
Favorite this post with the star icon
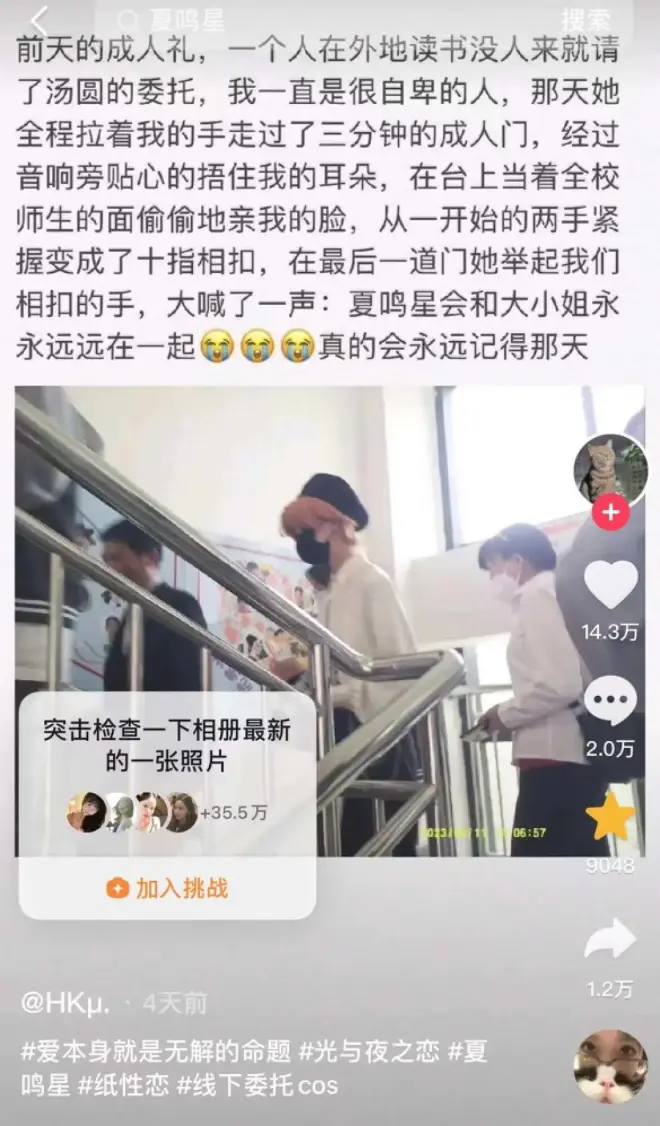(x=610, y=817)
